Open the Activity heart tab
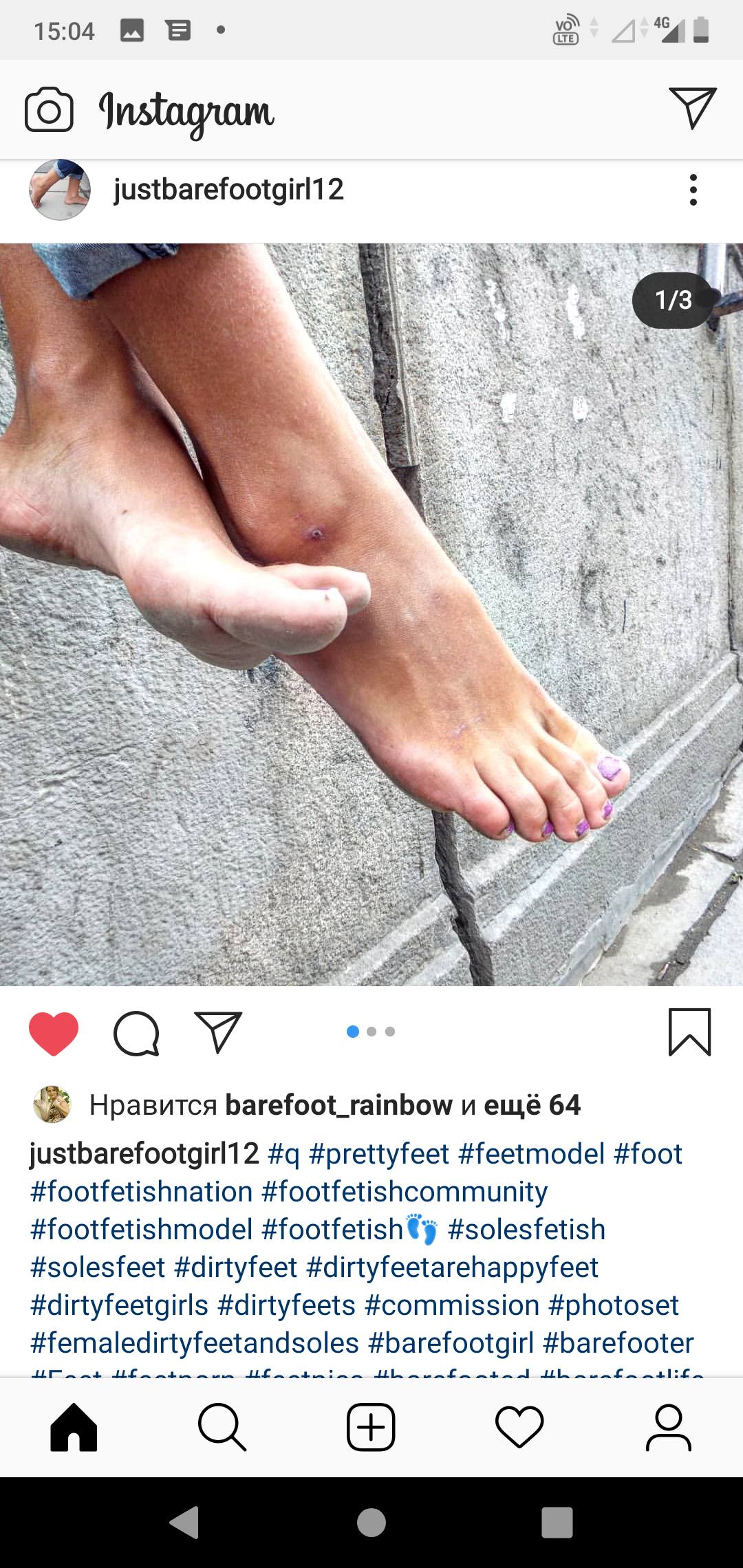The image size is (743, 1568). click(x=519, y=1428)
